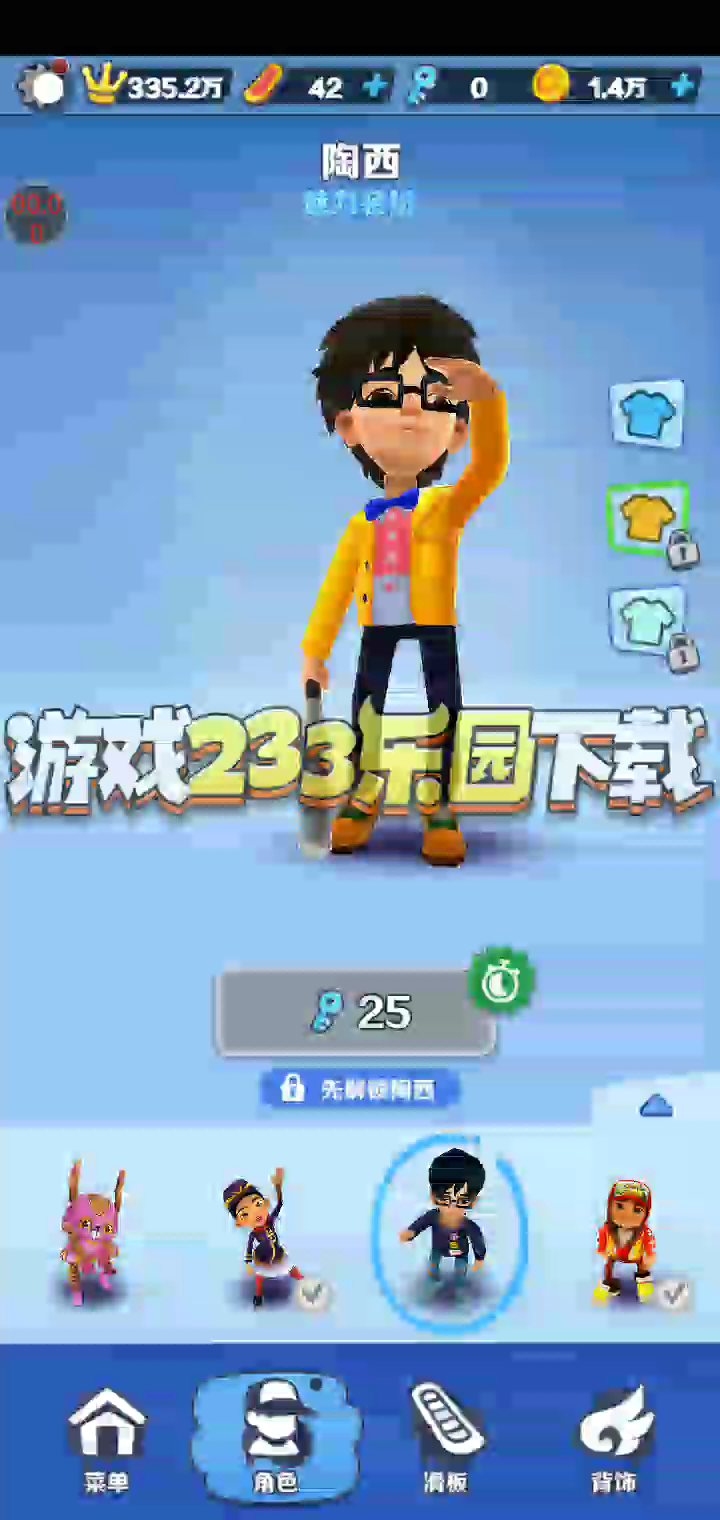Add more coins with plus button

tap(684, 87)
